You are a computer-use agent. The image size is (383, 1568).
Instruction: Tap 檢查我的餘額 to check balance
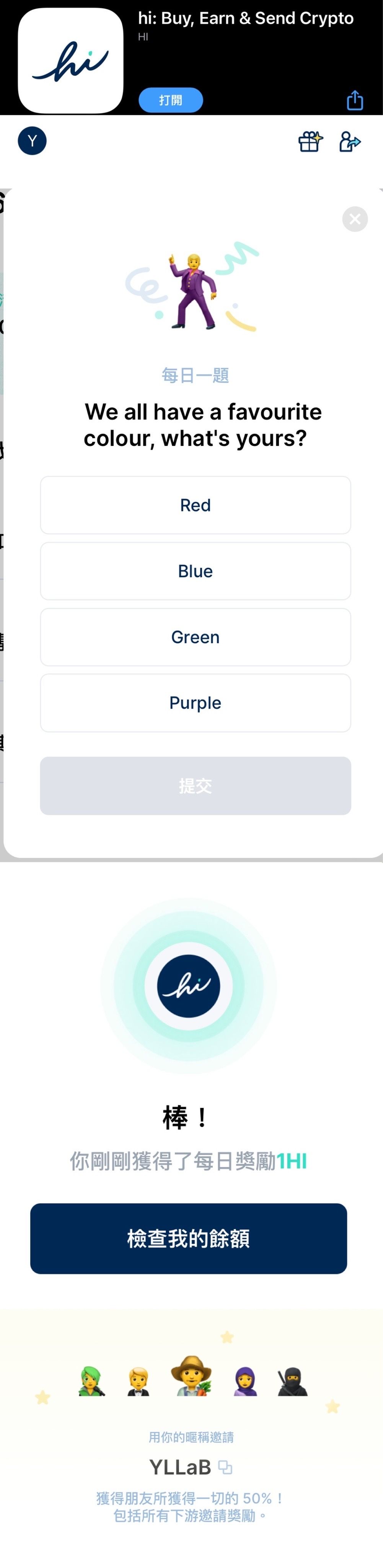(x=189, y=1238)
